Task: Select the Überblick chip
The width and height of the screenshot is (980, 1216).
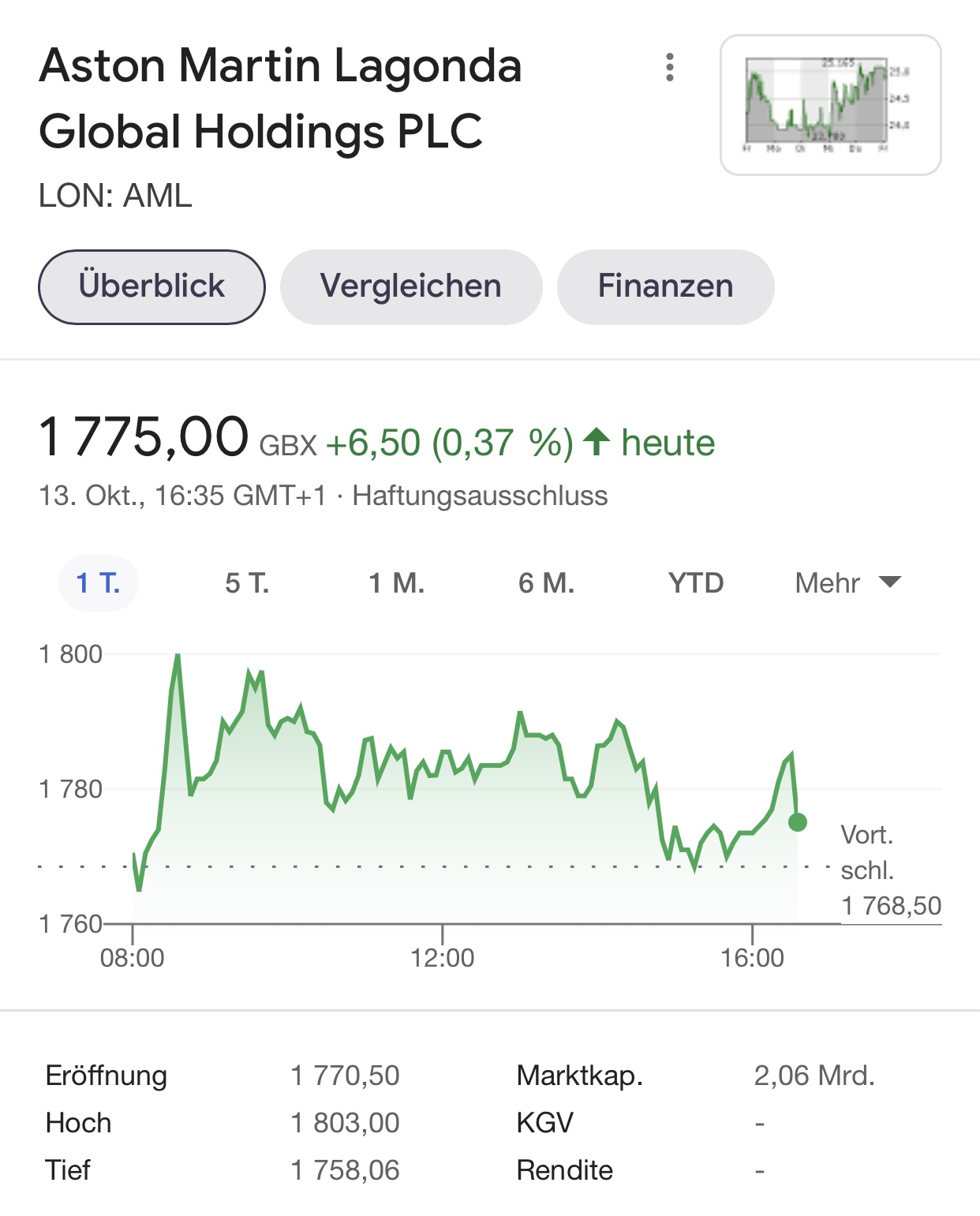Action: (151, 286)
